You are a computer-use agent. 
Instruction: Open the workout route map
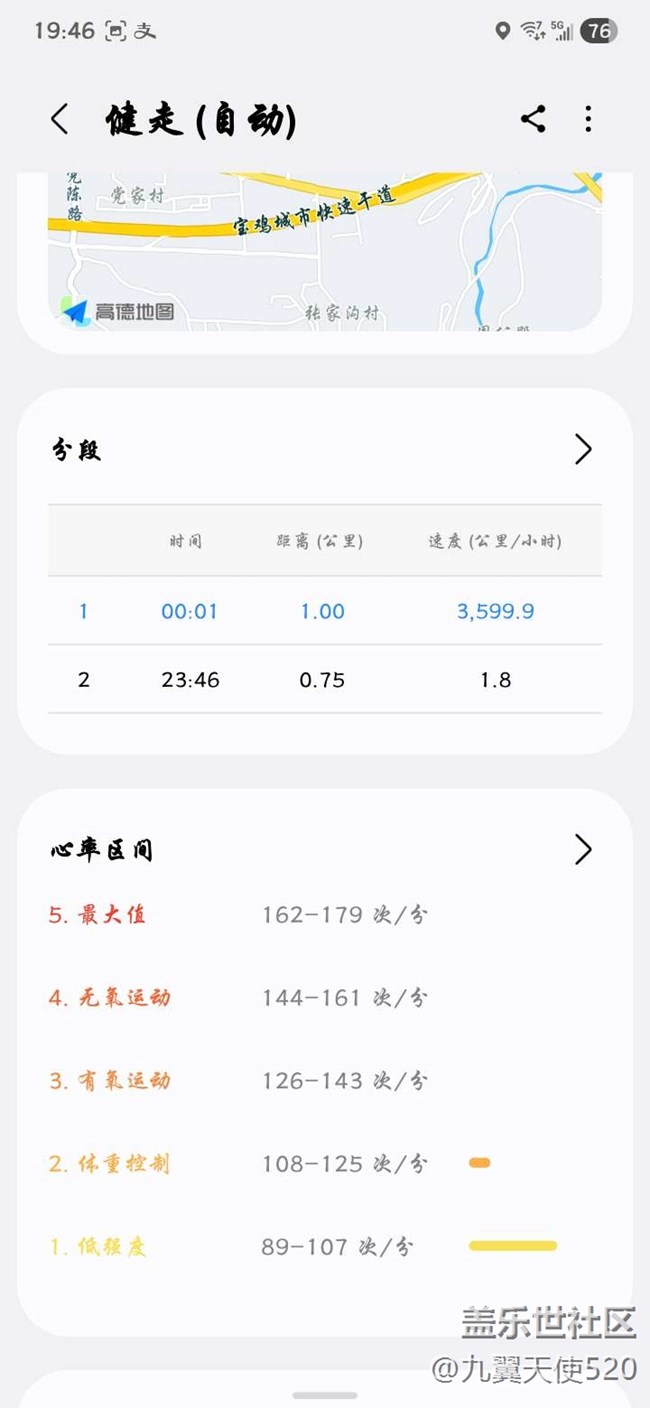[x=325, y=250]
